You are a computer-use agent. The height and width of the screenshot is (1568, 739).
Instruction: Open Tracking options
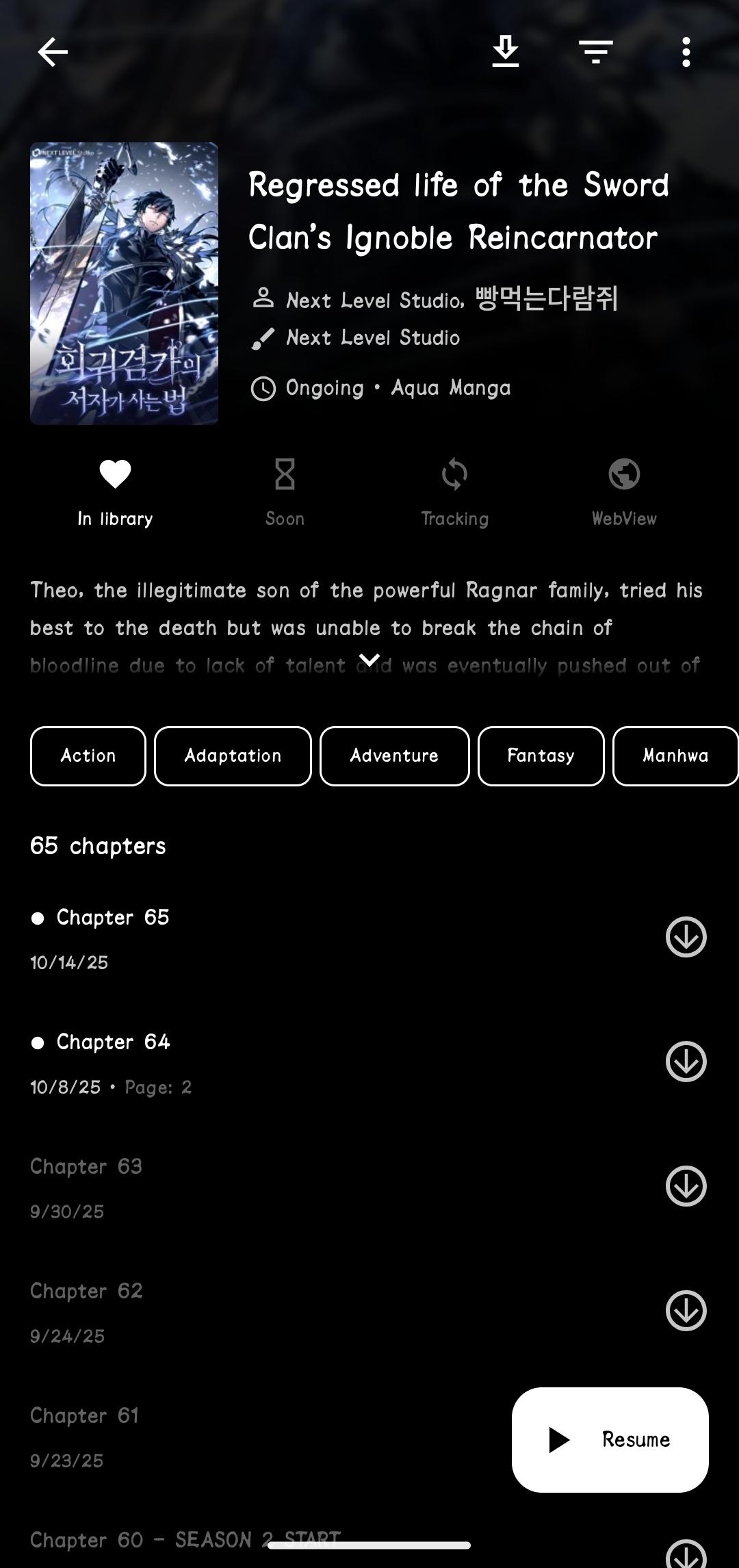tap(454, 491)
